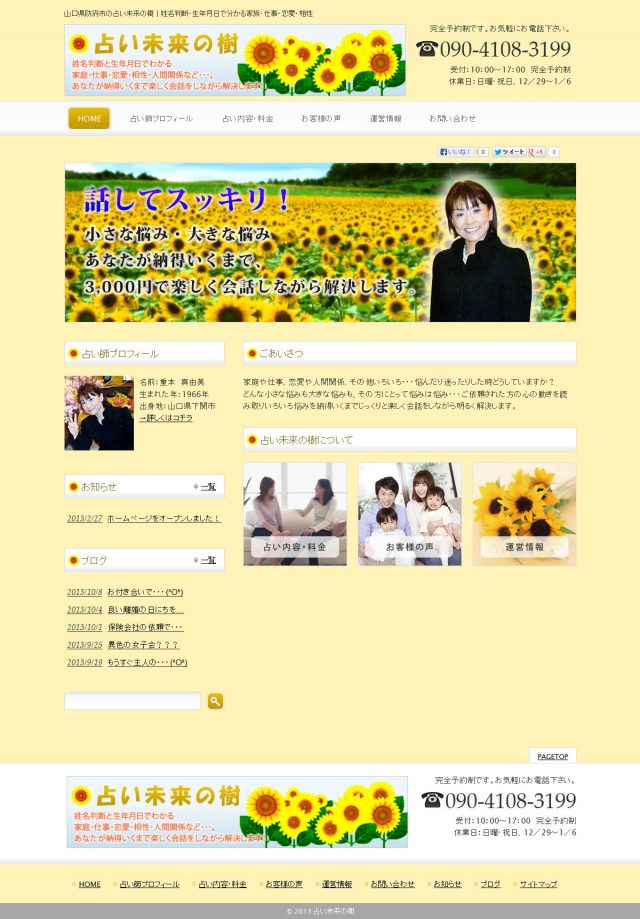The height and width of the screenshot is (919, 640).
Task: Tap the magnifier search button
Action: (215, 701)
